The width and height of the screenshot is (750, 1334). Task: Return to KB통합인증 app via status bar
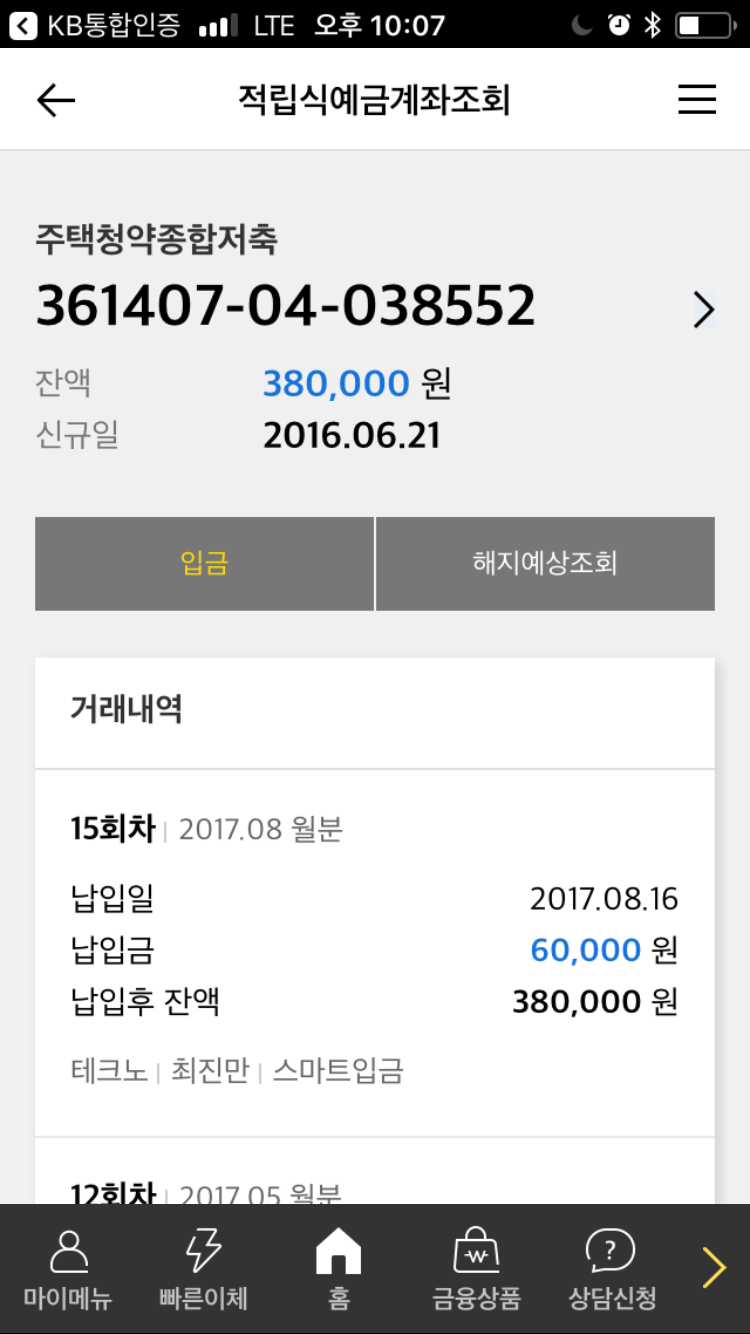95,25
